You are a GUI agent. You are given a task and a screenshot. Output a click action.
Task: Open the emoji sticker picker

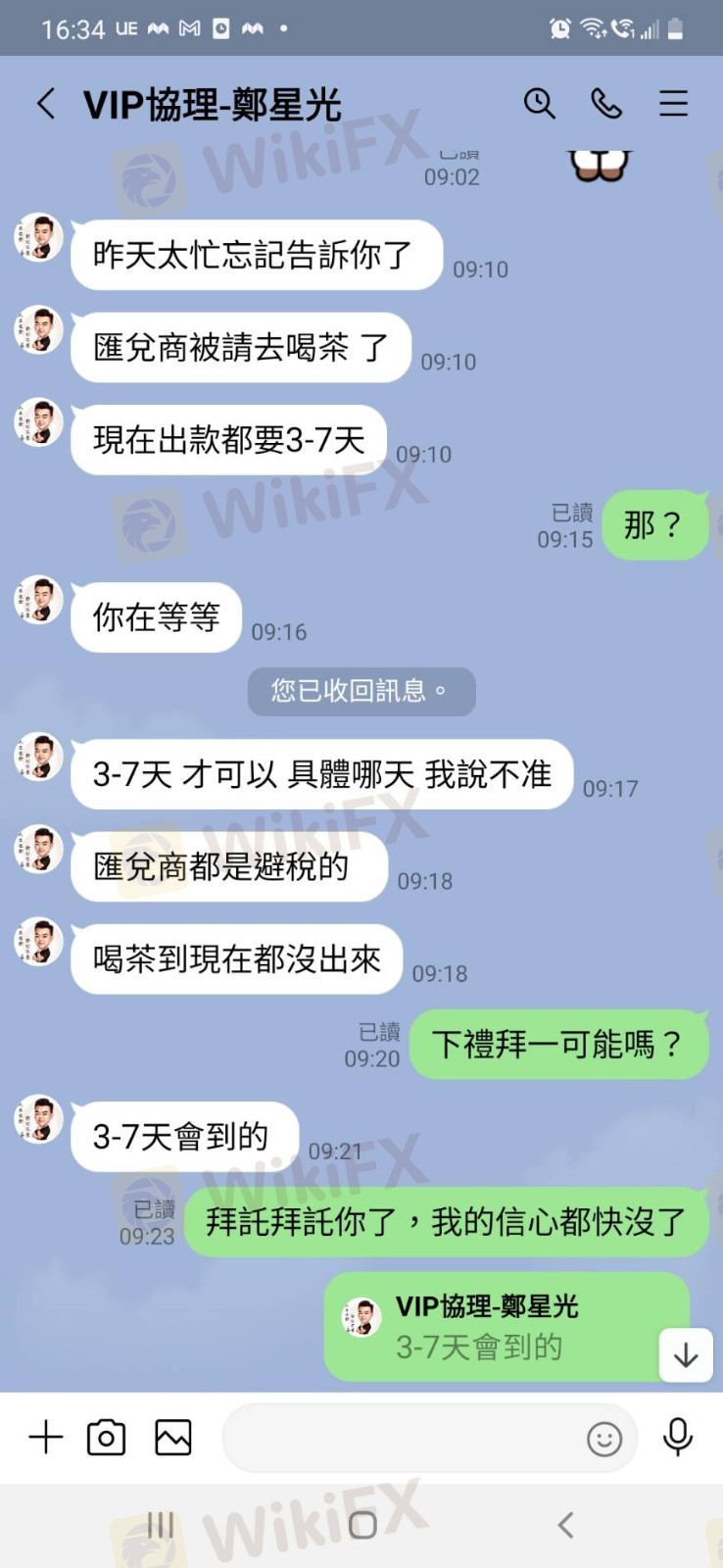[603, 1439]
